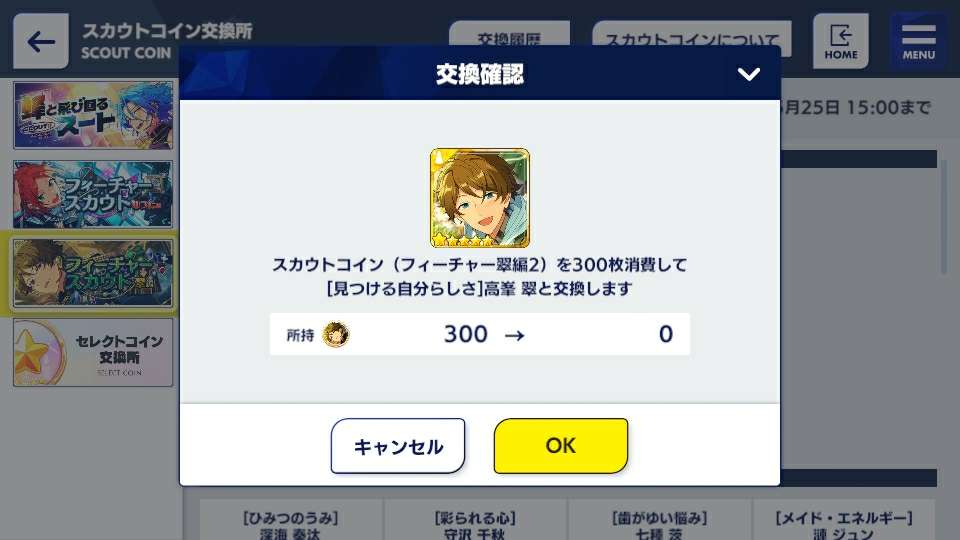Confirm the exchange with OK
Image resolution: width=960 pixels, height=540 pixels.
pos(560,446)
